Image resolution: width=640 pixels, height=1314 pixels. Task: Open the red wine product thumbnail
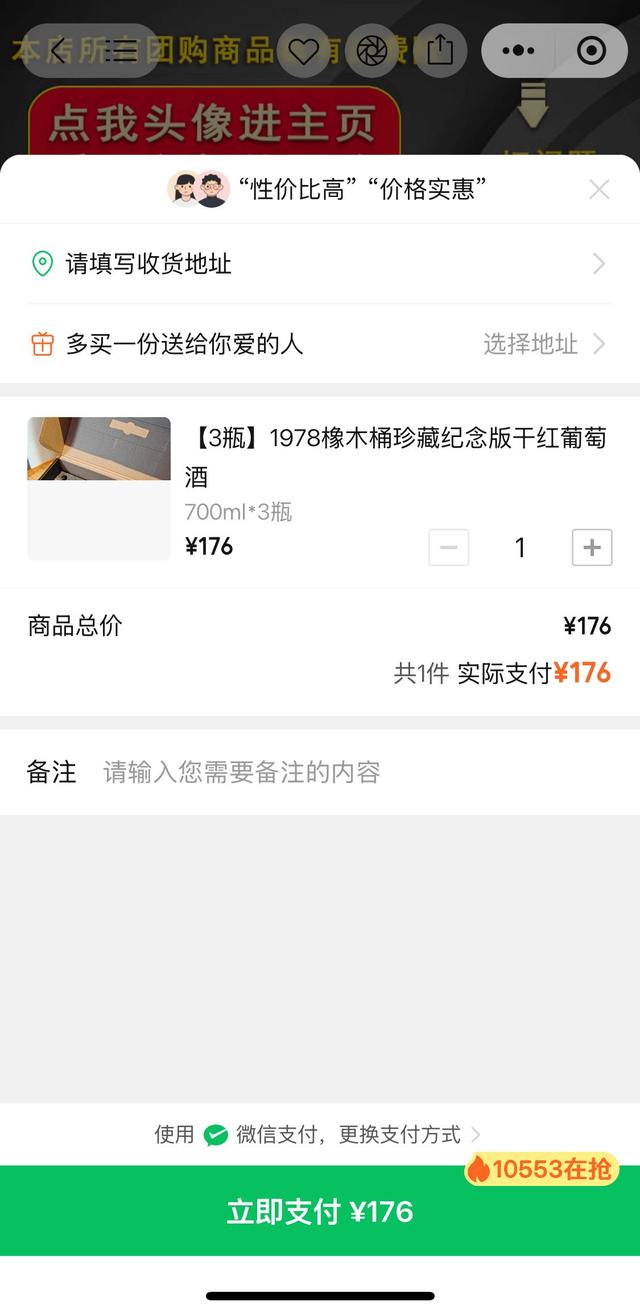(x=99, y=488)
